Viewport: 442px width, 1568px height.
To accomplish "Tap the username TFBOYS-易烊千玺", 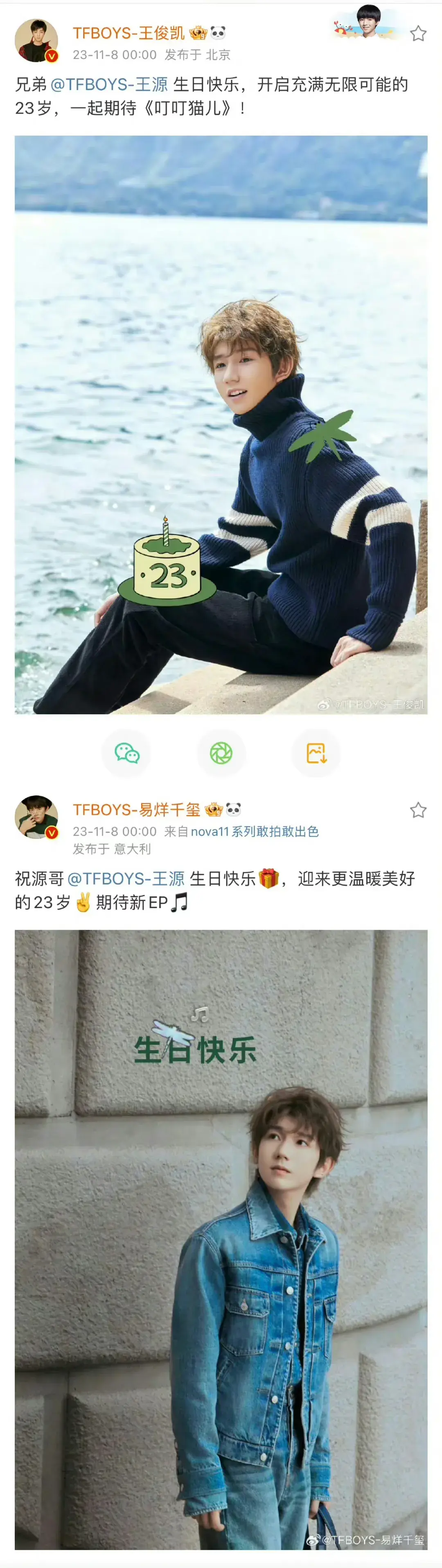I will (x=136, y=809).
